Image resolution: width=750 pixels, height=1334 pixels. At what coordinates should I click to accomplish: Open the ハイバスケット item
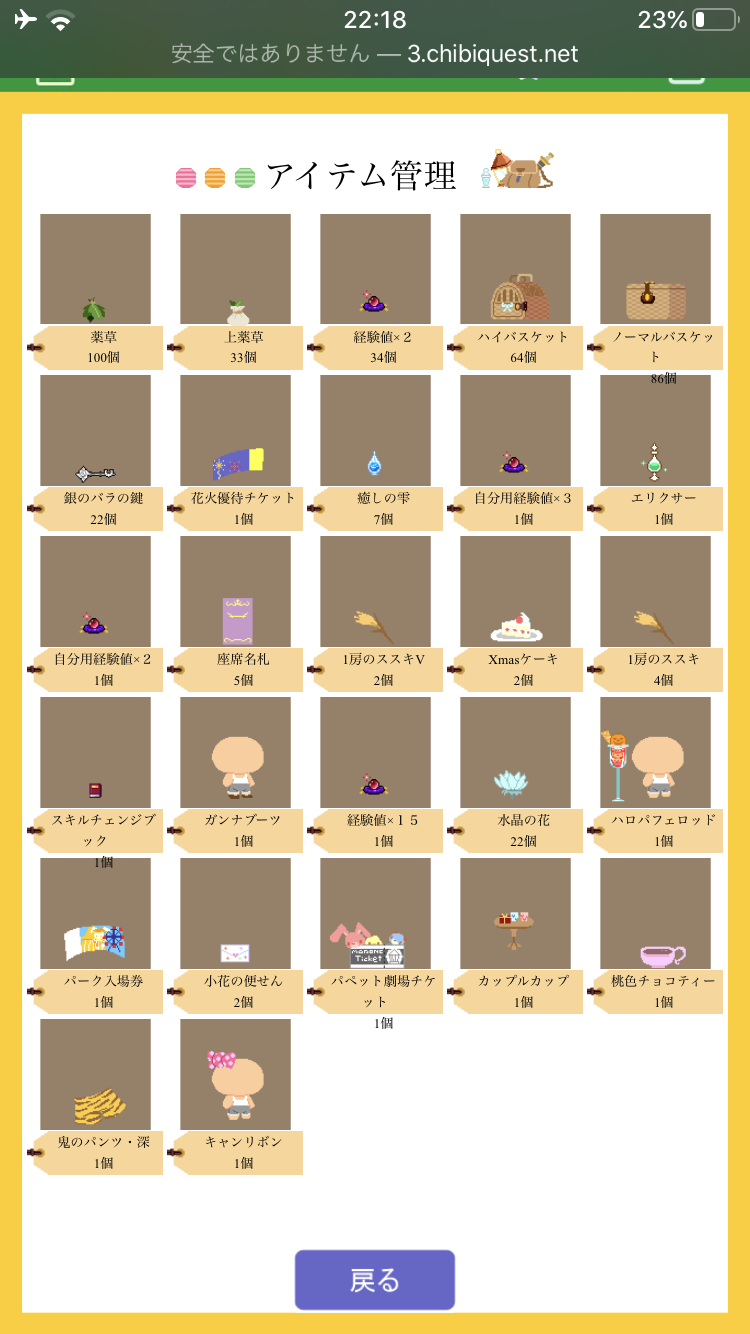[x=515, y=268]
